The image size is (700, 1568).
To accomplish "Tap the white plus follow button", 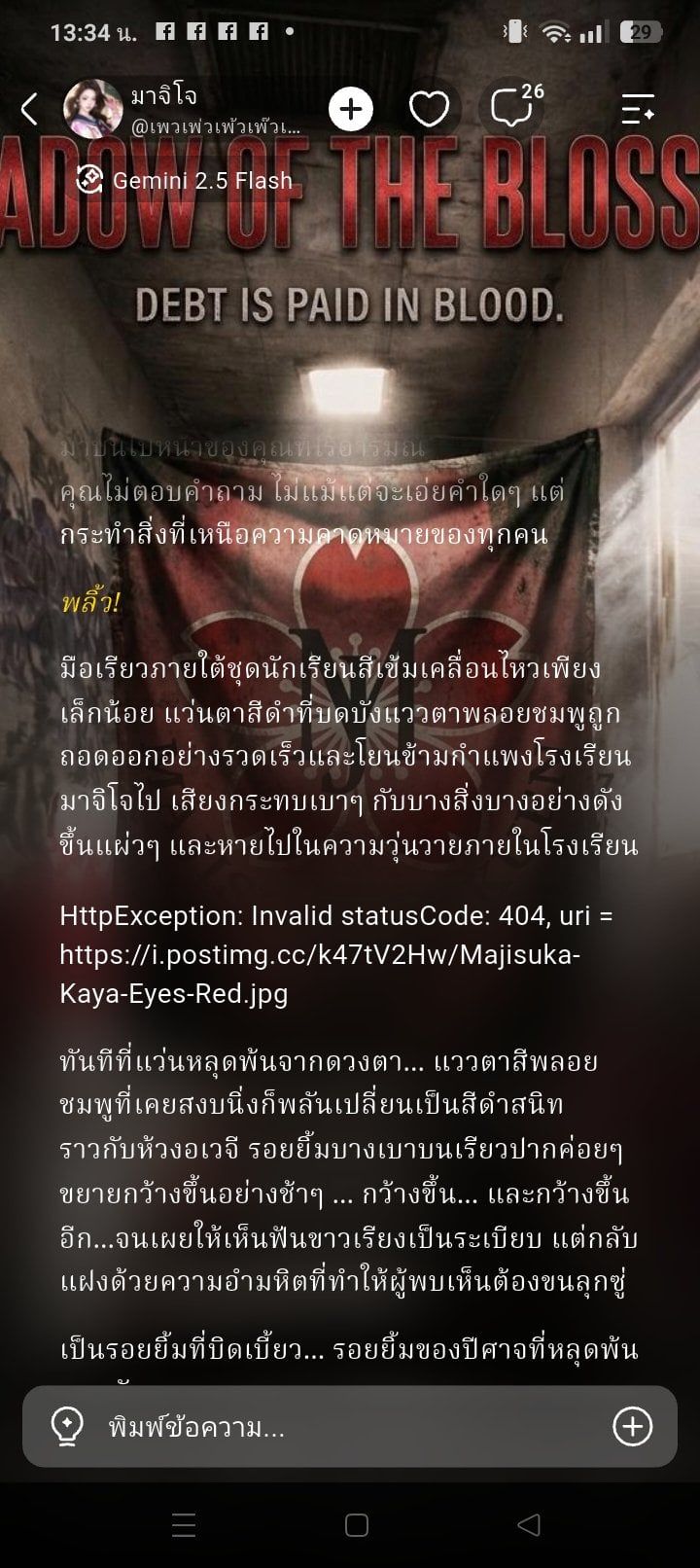I will tap(351, 109).
